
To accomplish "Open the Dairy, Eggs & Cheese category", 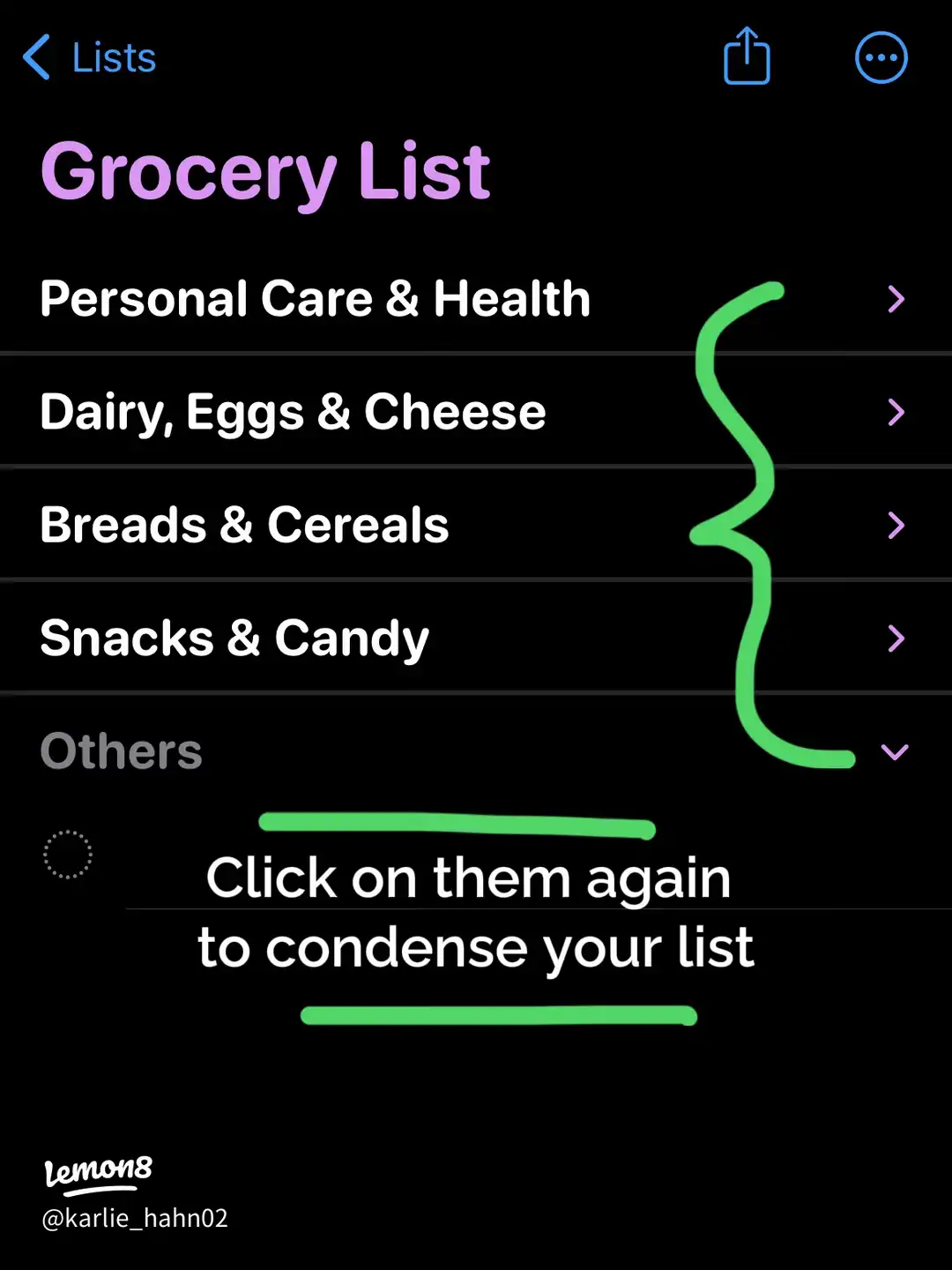I will (292, 412).
